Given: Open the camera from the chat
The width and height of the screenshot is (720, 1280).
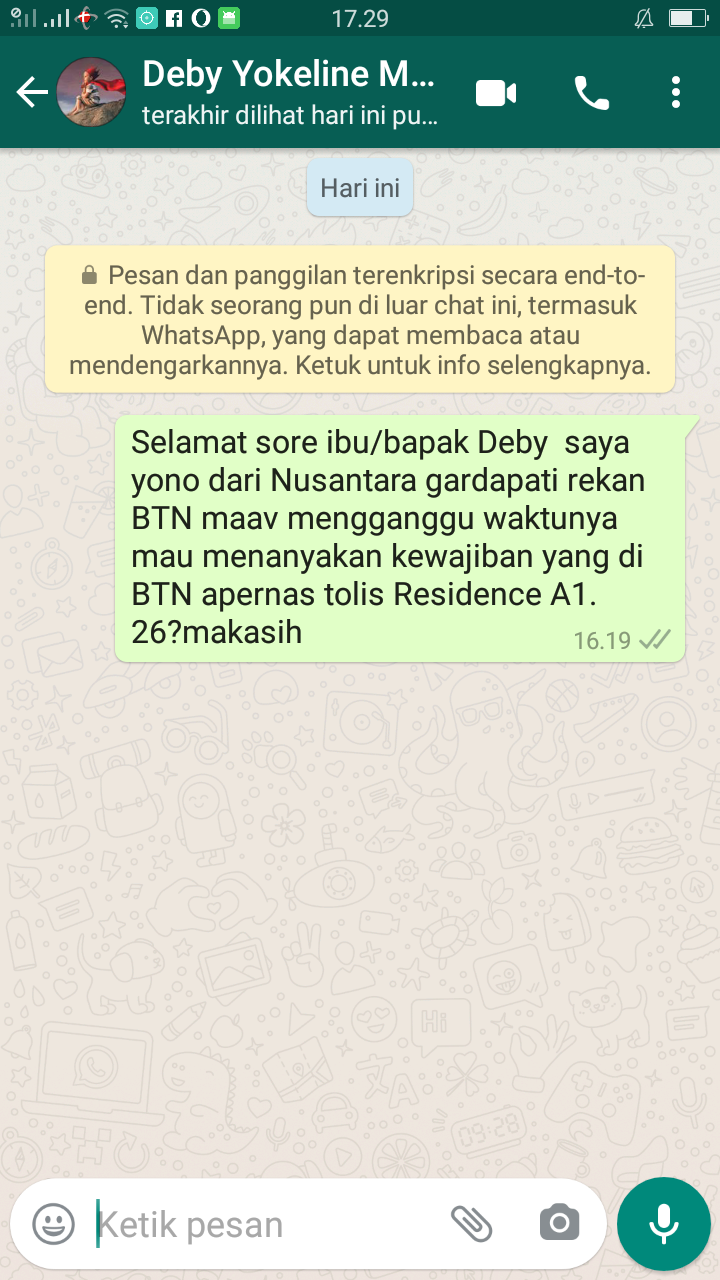Looking at the screenshot, I should click(x=559, y=1223).
